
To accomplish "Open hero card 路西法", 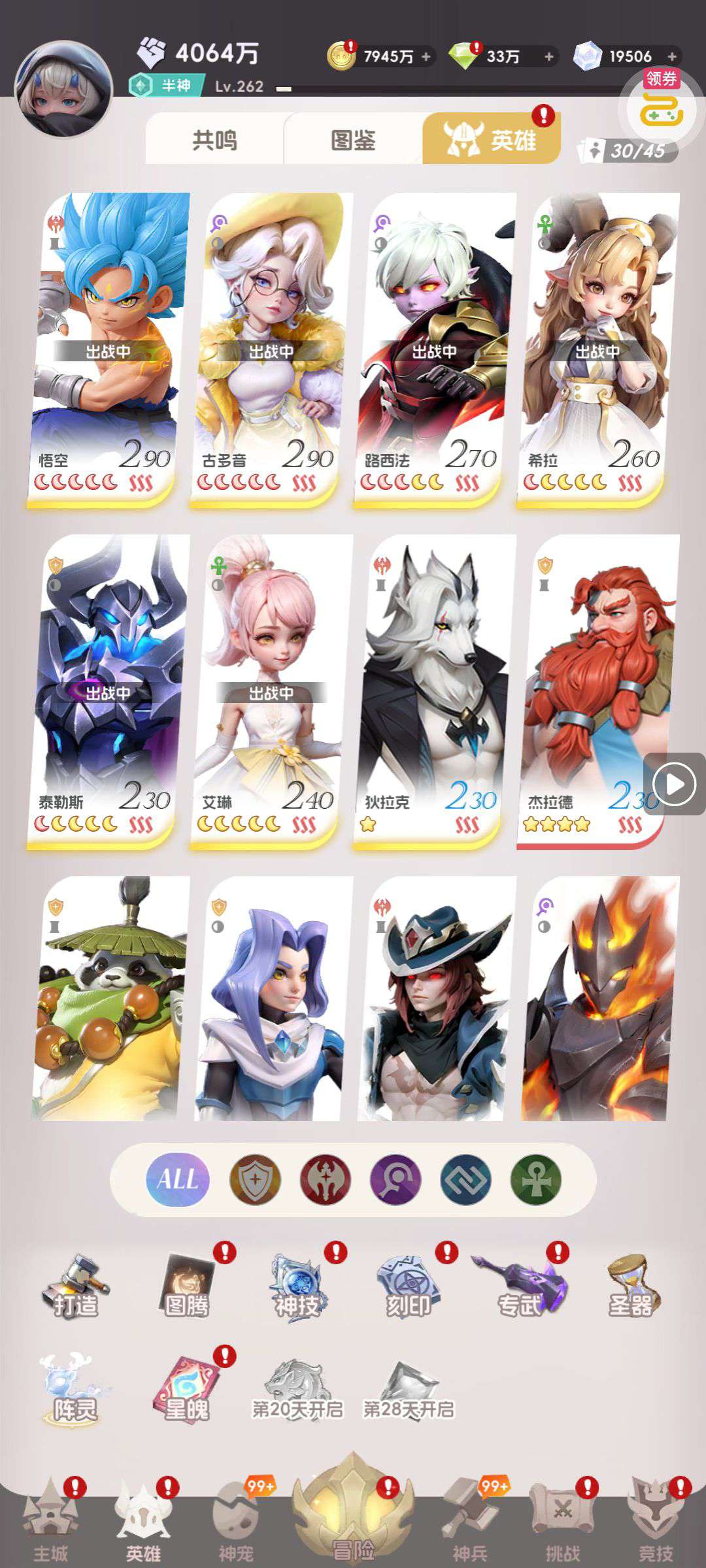I will [x=435, y=346].
